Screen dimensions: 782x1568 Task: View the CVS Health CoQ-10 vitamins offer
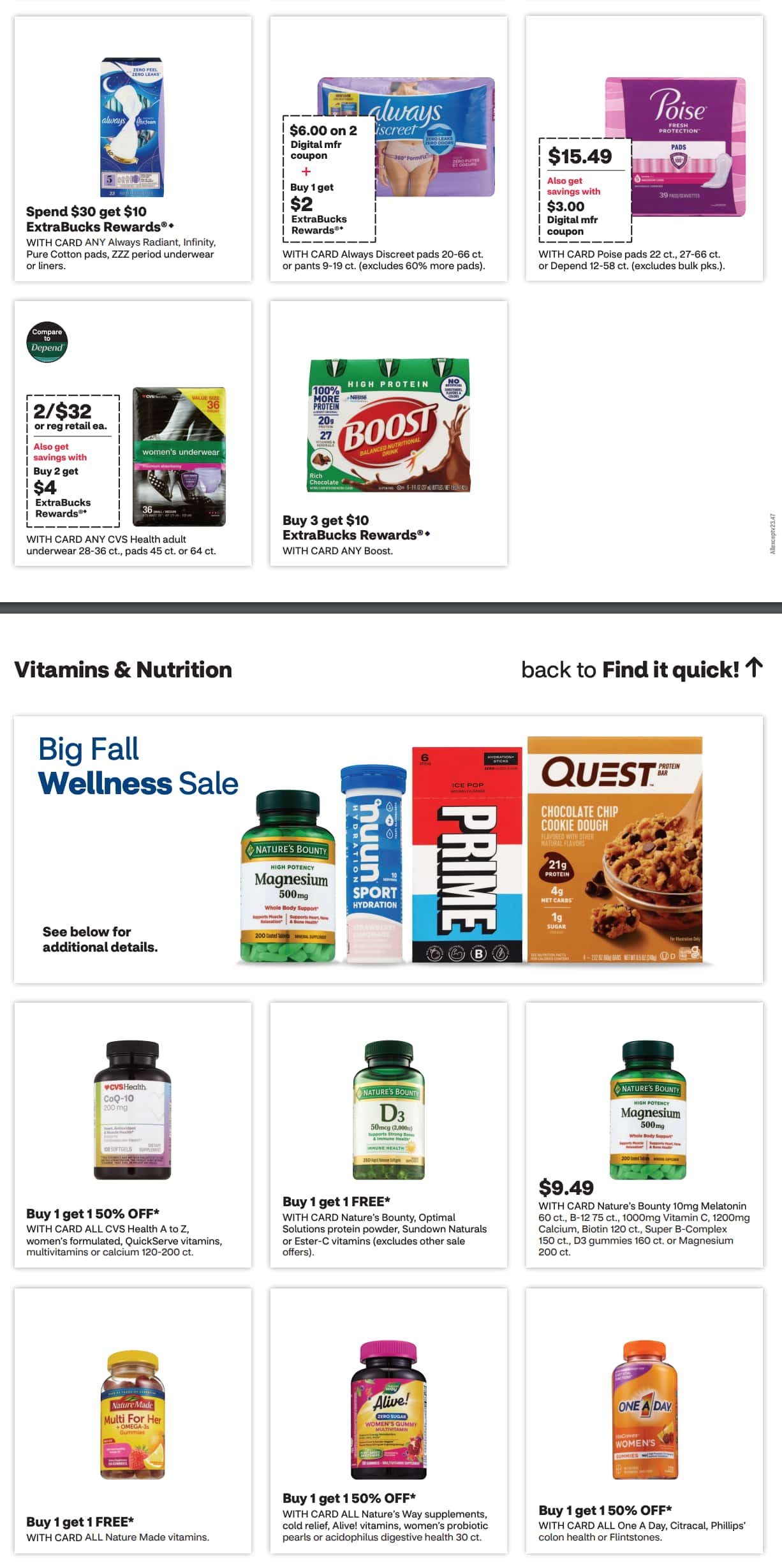coord(133,1134)
